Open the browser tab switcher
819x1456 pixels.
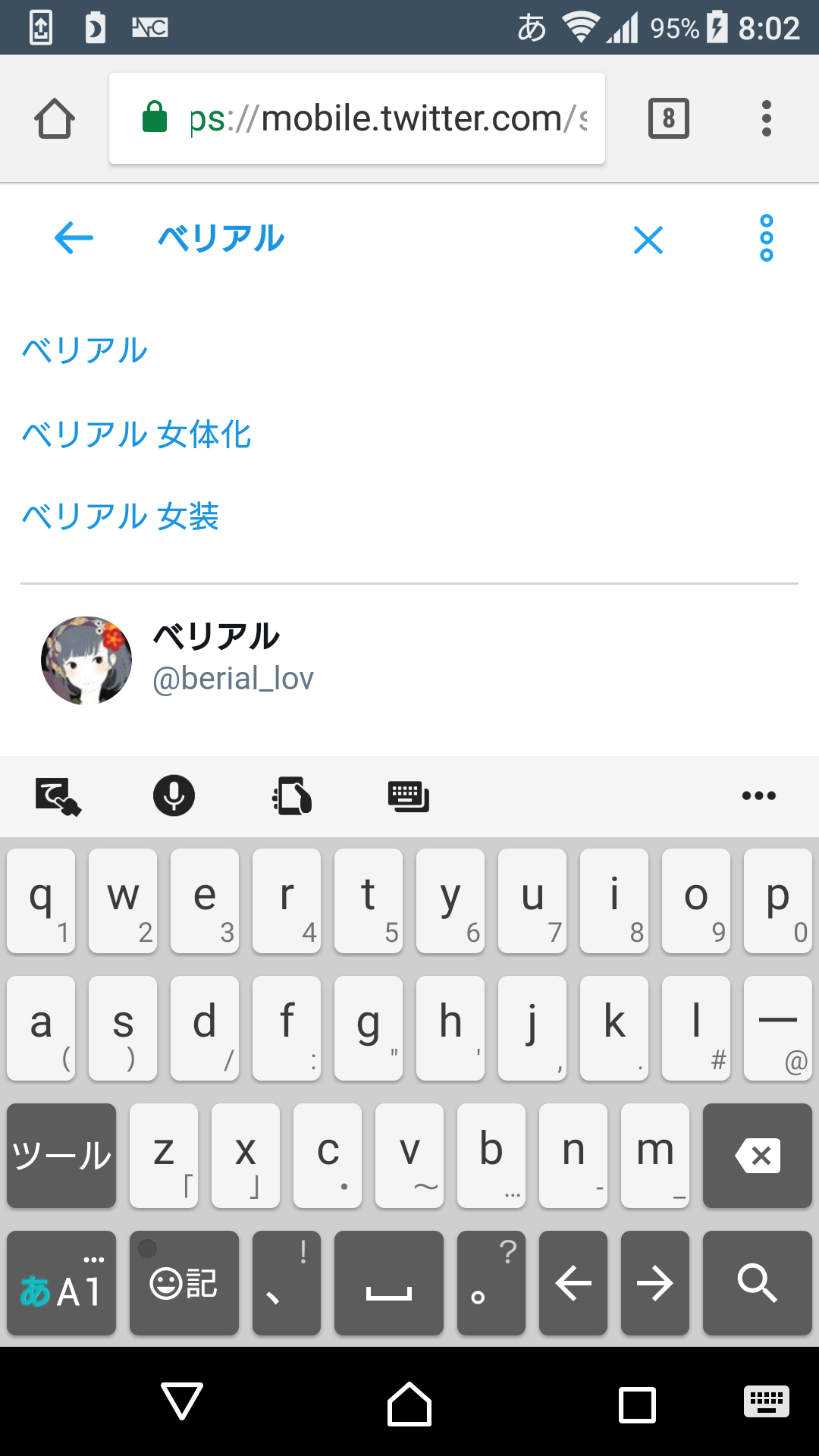[668, 118]
